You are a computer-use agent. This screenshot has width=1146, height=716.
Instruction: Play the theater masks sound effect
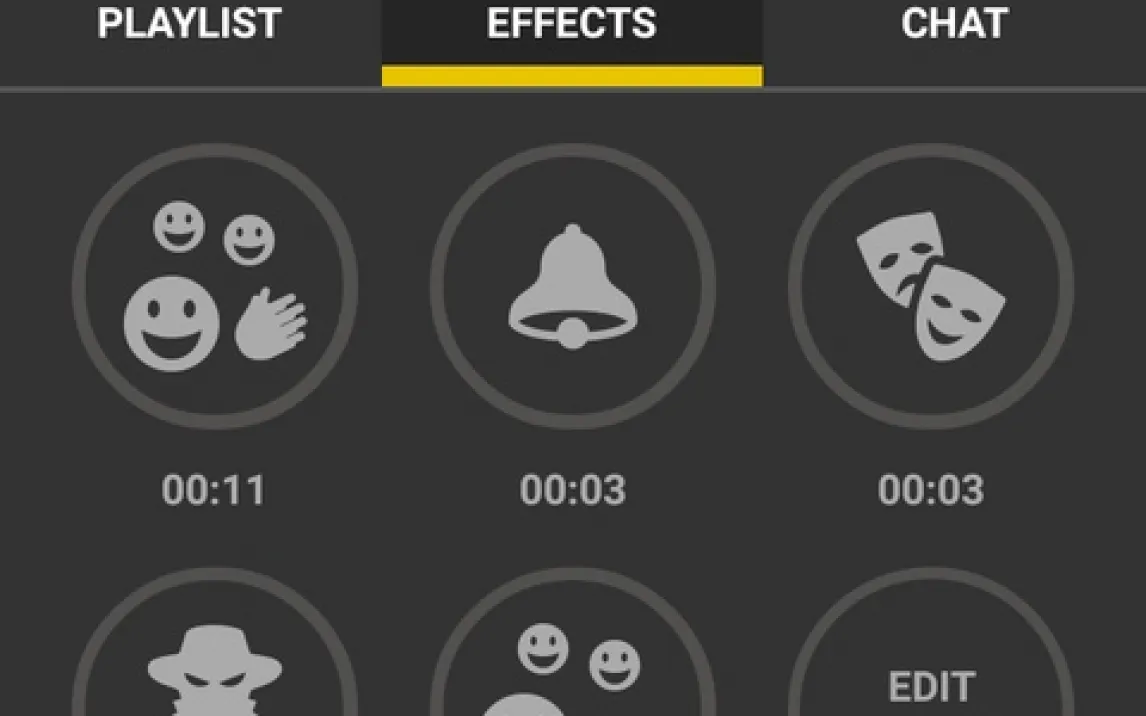point(931,286)
